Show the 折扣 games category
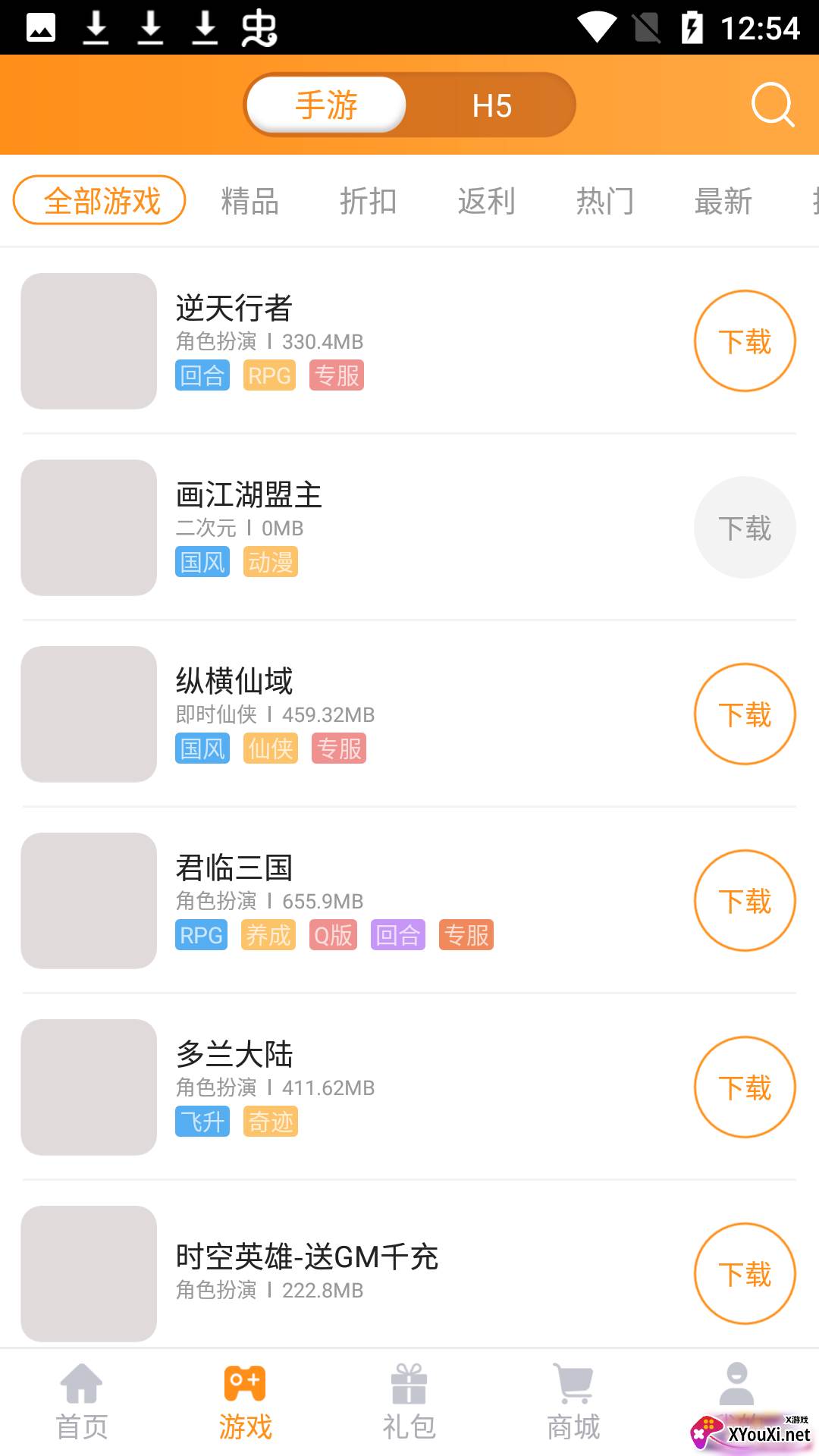This screenshot has width=819, height=1456. (368, 202)
